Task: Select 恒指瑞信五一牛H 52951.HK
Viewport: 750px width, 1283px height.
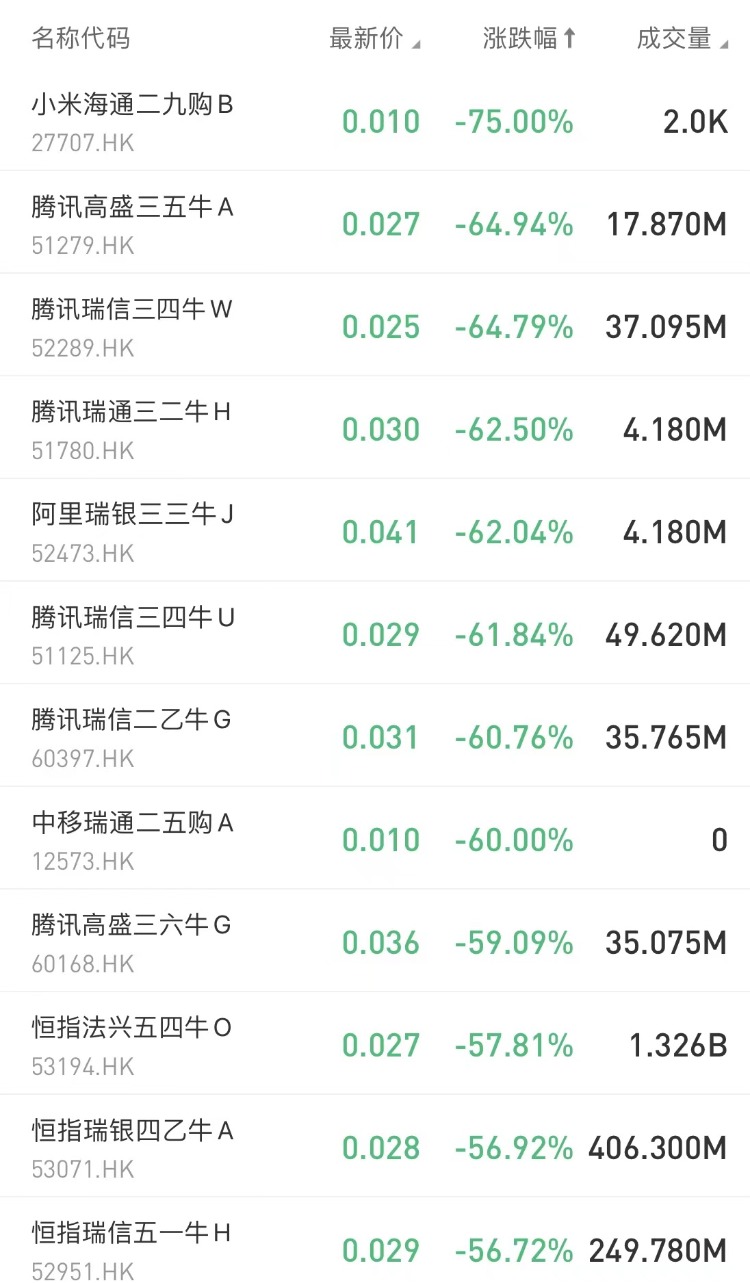Action: click(x=375, y=1241)
